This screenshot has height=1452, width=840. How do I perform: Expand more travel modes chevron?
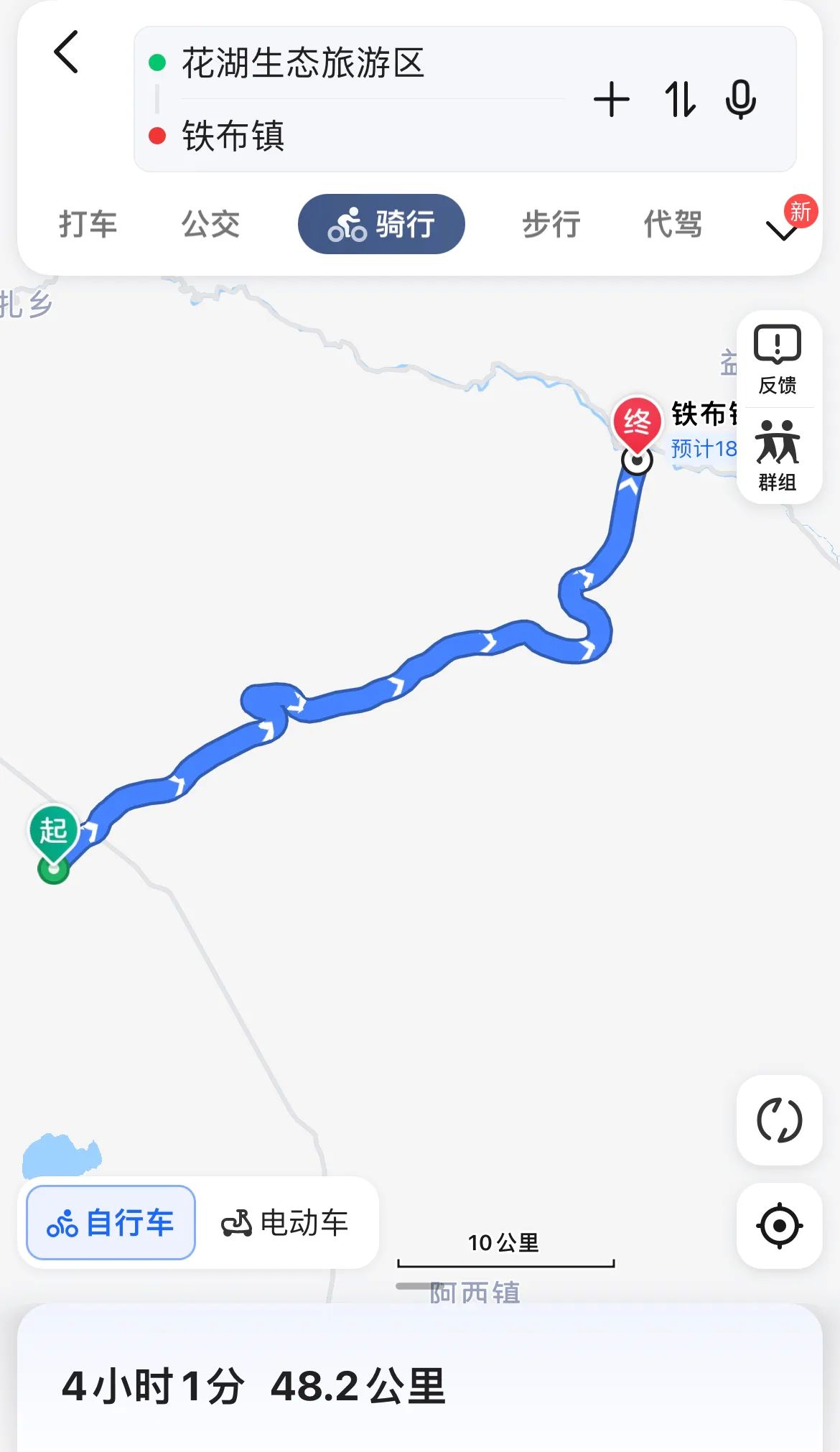pos(781,230)
